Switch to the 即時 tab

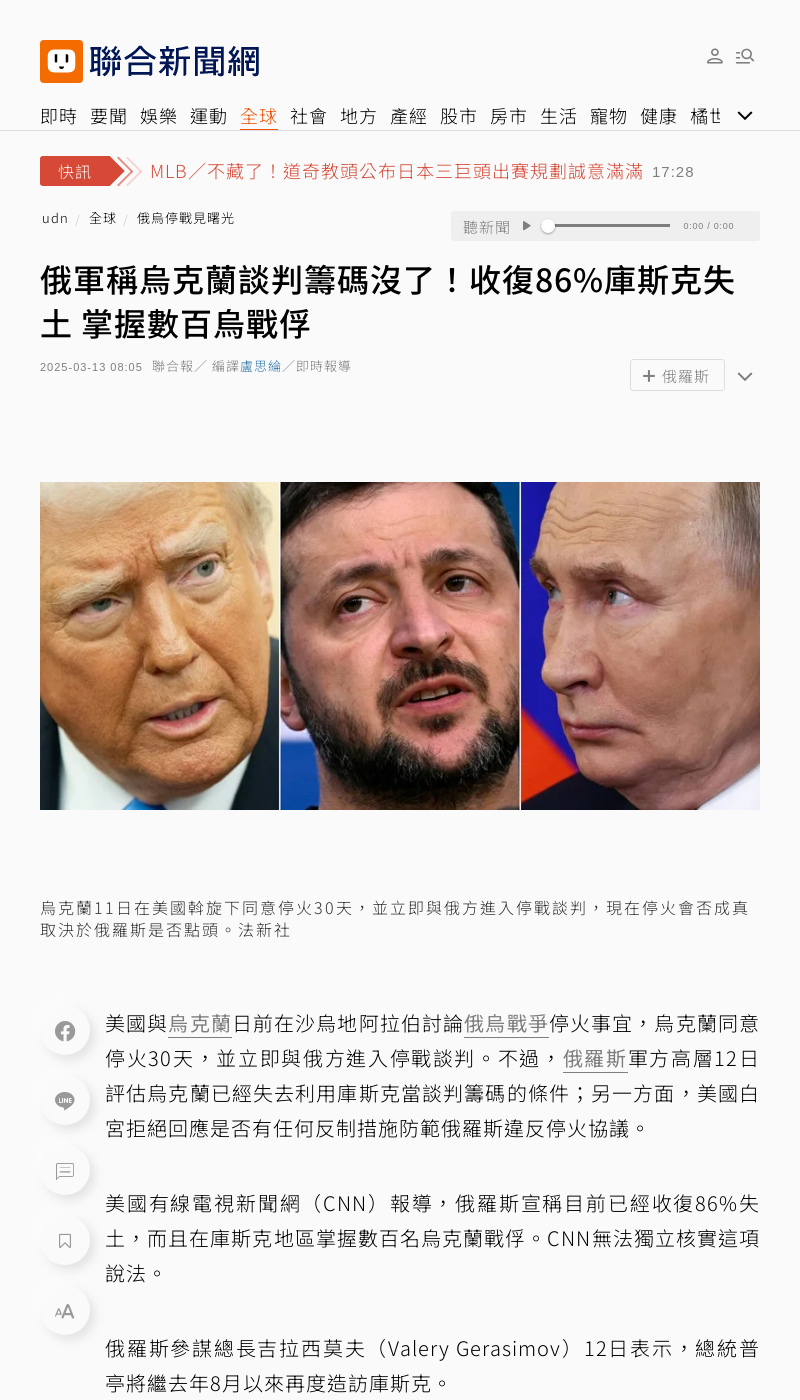click(x=58, y=116)
